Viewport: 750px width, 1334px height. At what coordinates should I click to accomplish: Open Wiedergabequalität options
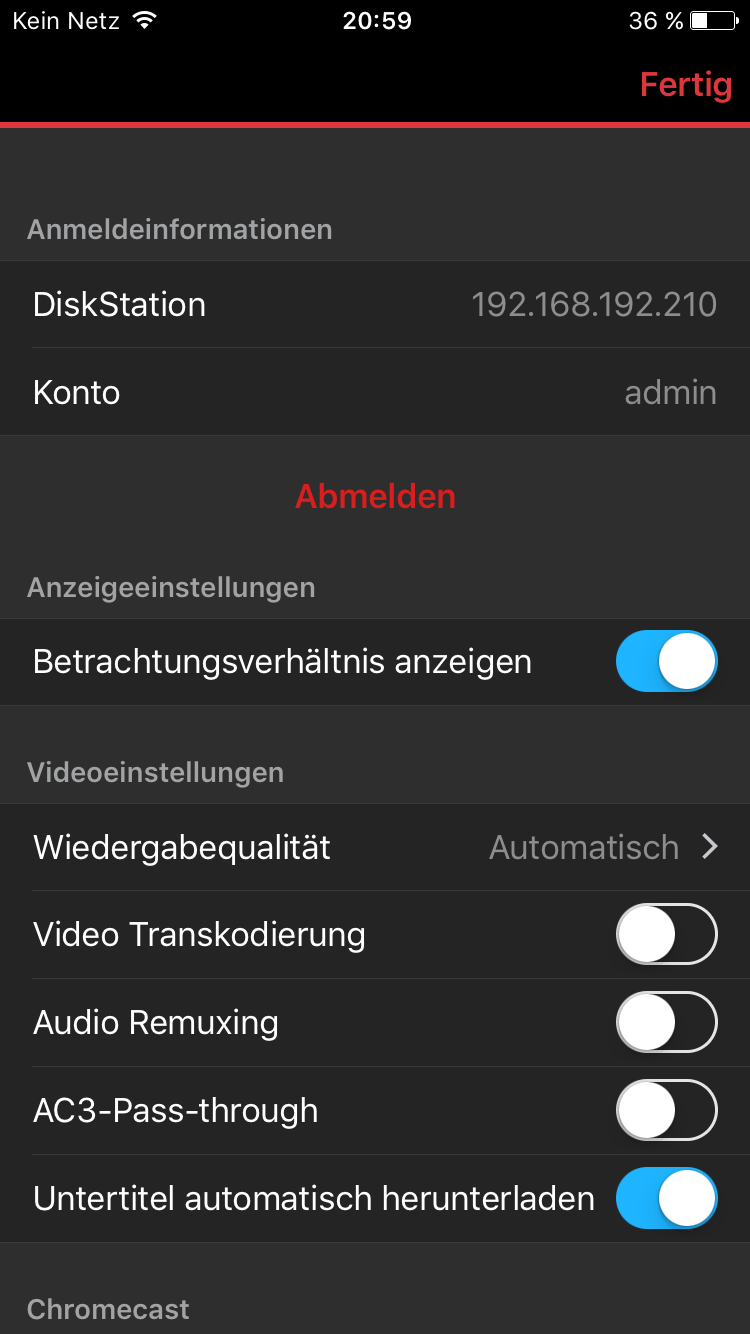tap(375, 848)
